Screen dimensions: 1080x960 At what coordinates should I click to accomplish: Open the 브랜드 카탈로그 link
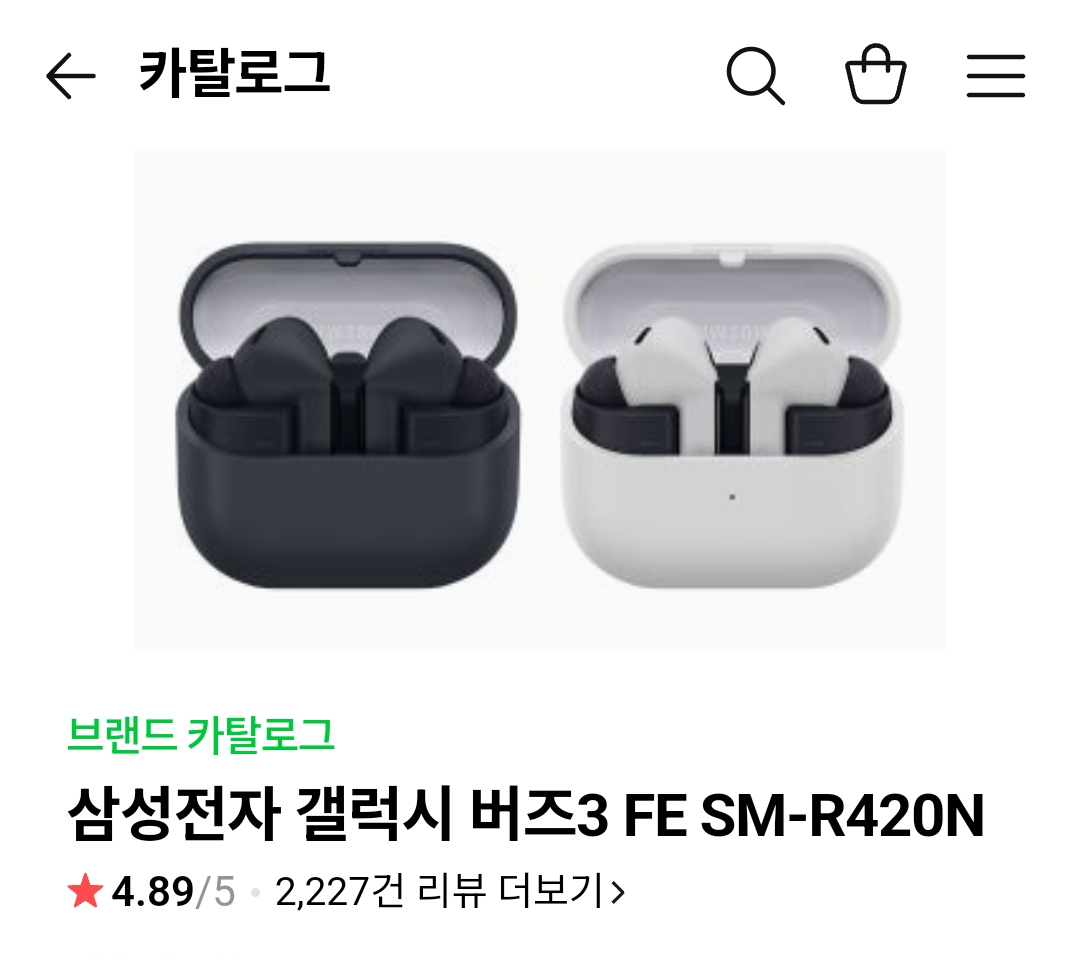tap(201, 736)
